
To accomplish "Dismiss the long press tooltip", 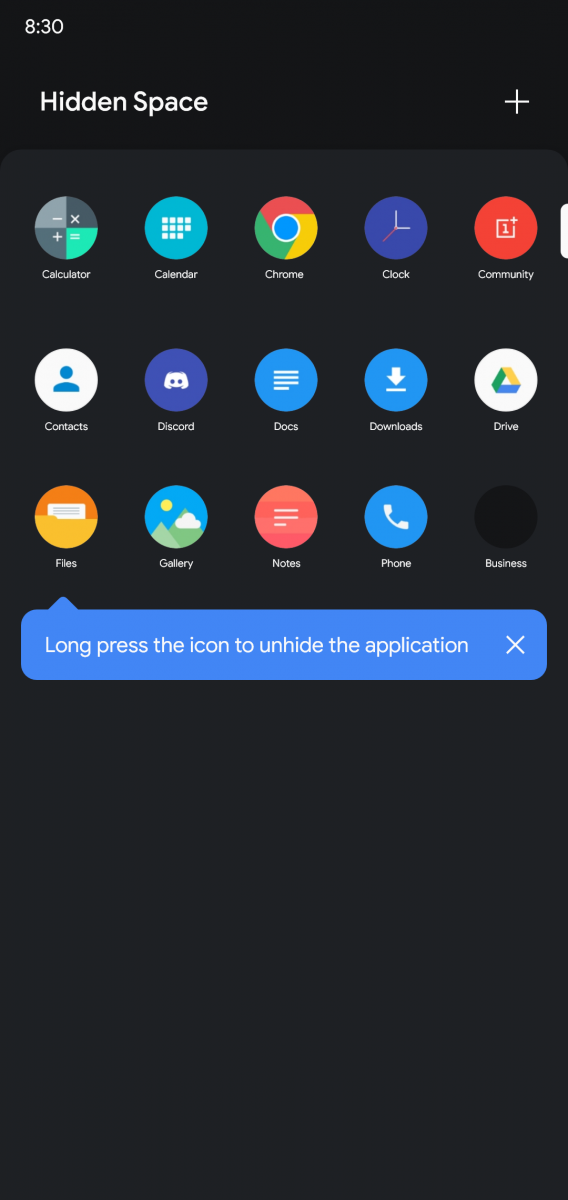I will [515, 645].
